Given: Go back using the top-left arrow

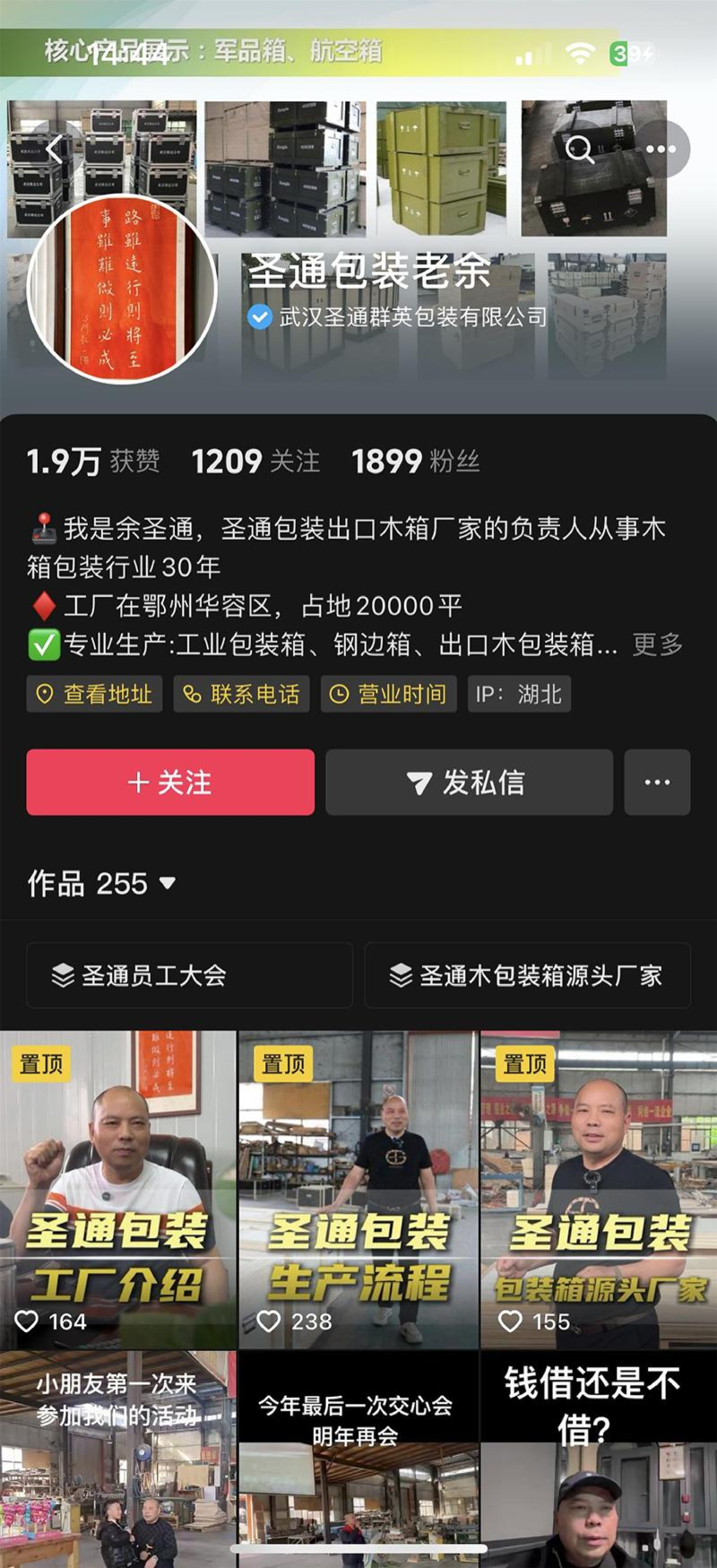Looking at the screenshot, I should click(54, 149).
